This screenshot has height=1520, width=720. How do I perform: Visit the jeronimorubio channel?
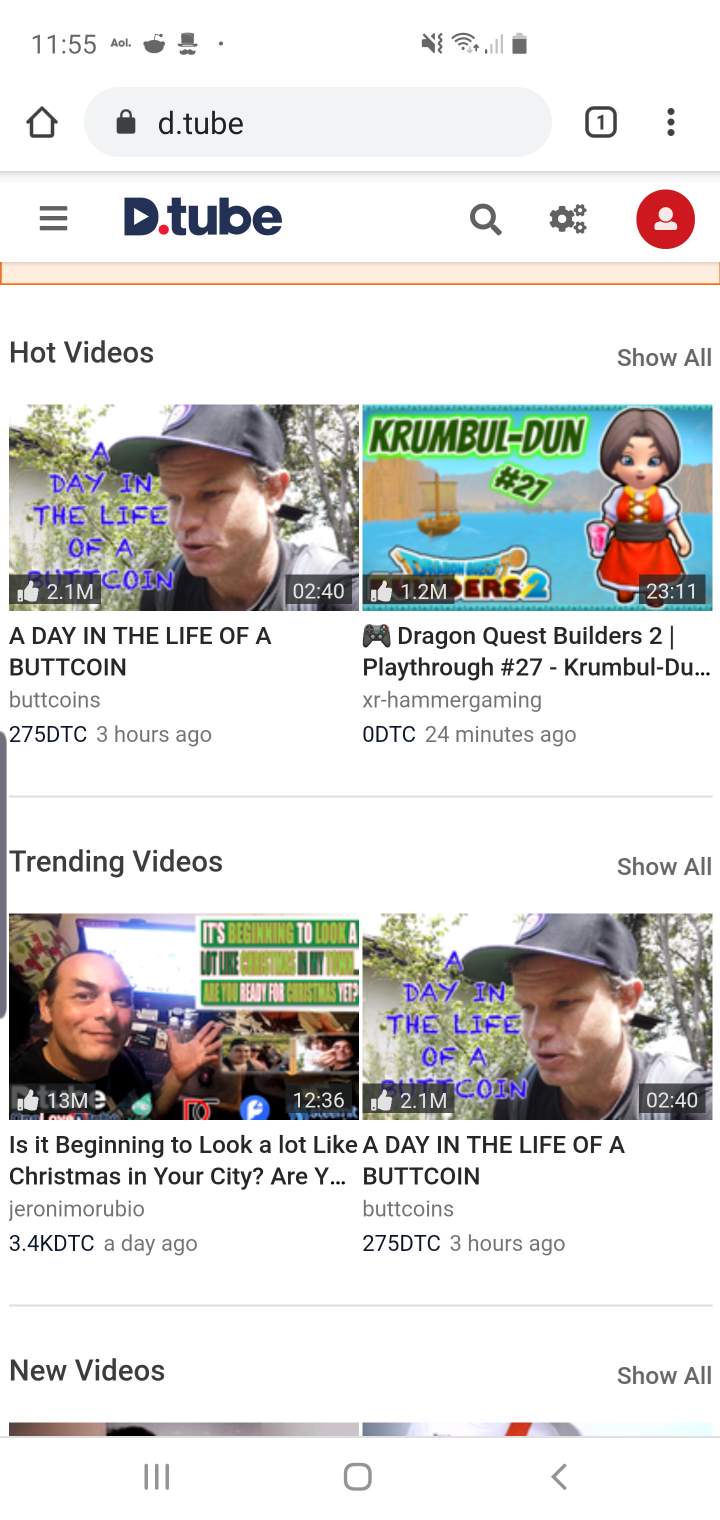click(x=77, y=1209)
